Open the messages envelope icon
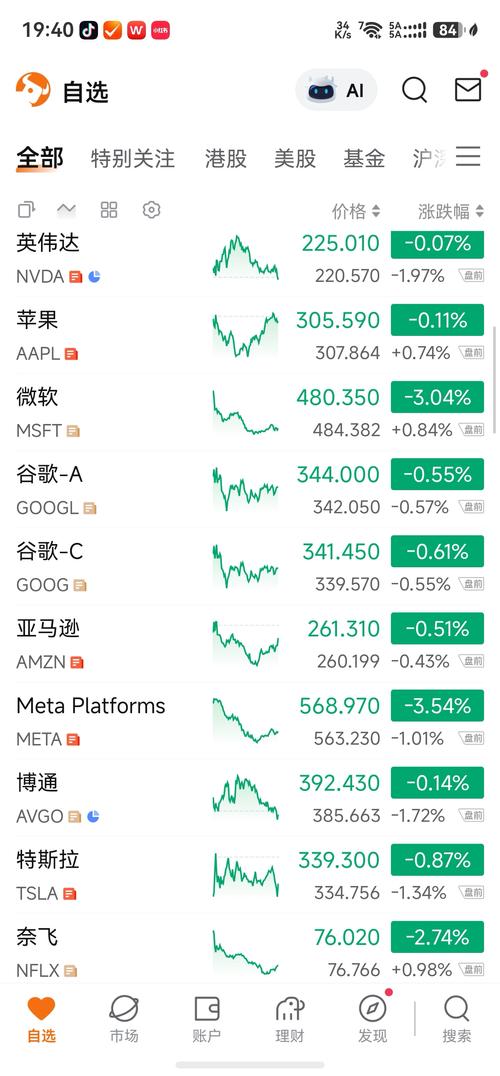This screenshot has height=1076, width=500. [x=468, y=89]
